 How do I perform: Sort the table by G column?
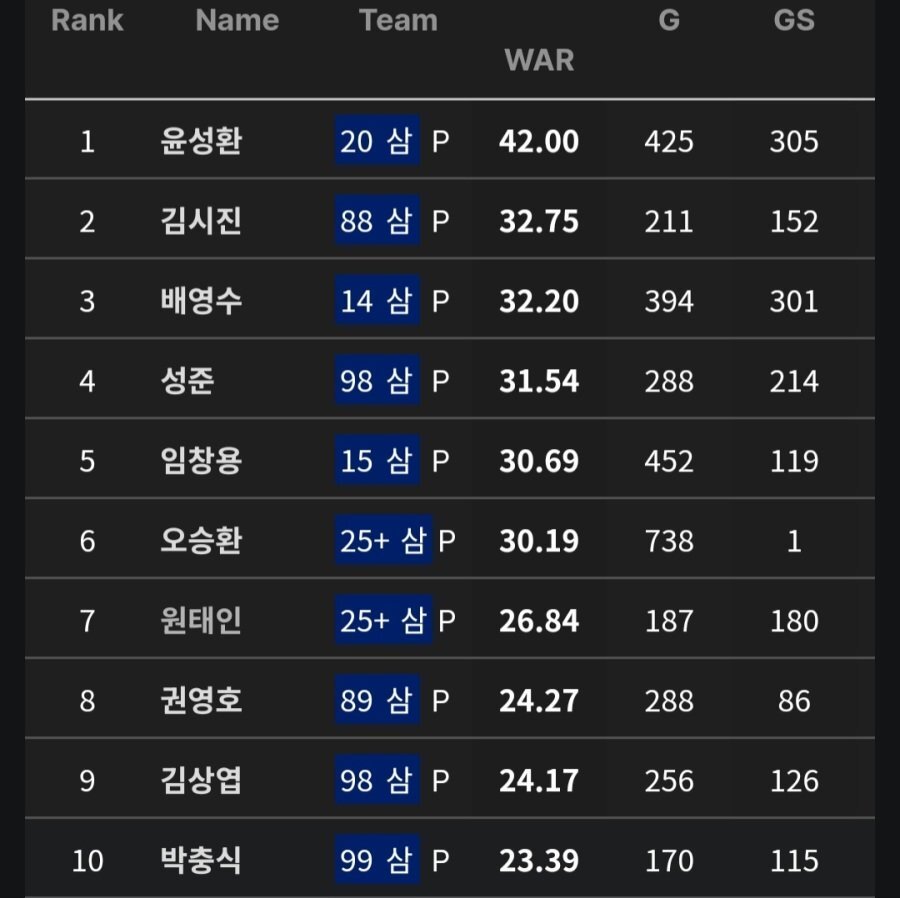click(x=669, y=20)
